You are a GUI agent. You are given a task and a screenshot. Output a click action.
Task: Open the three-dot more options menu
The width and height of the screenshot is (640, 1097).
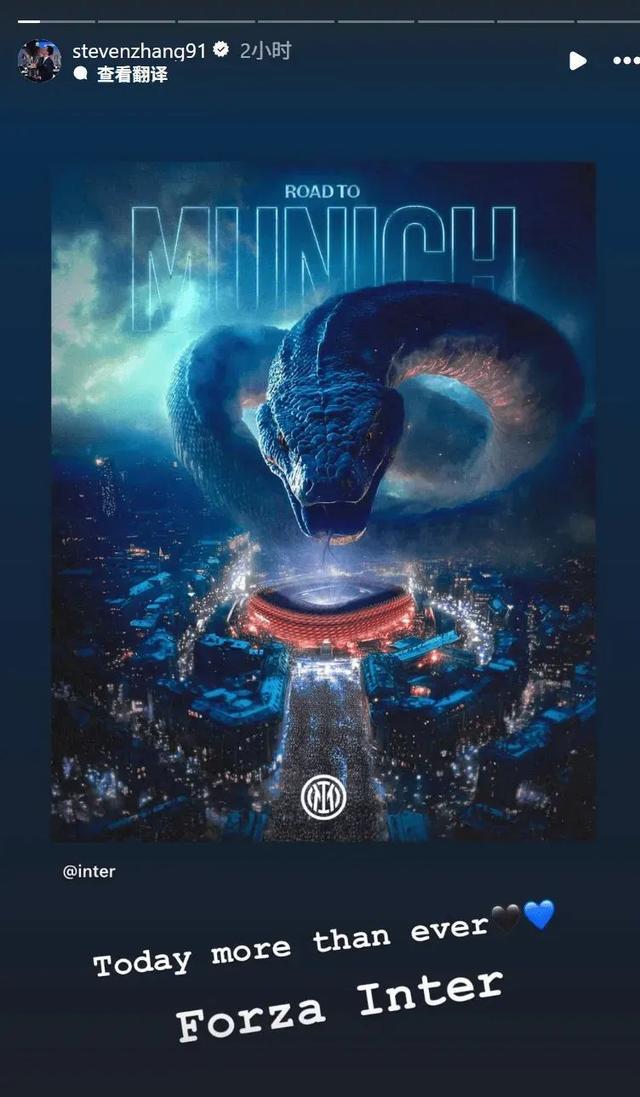(625, 61)
